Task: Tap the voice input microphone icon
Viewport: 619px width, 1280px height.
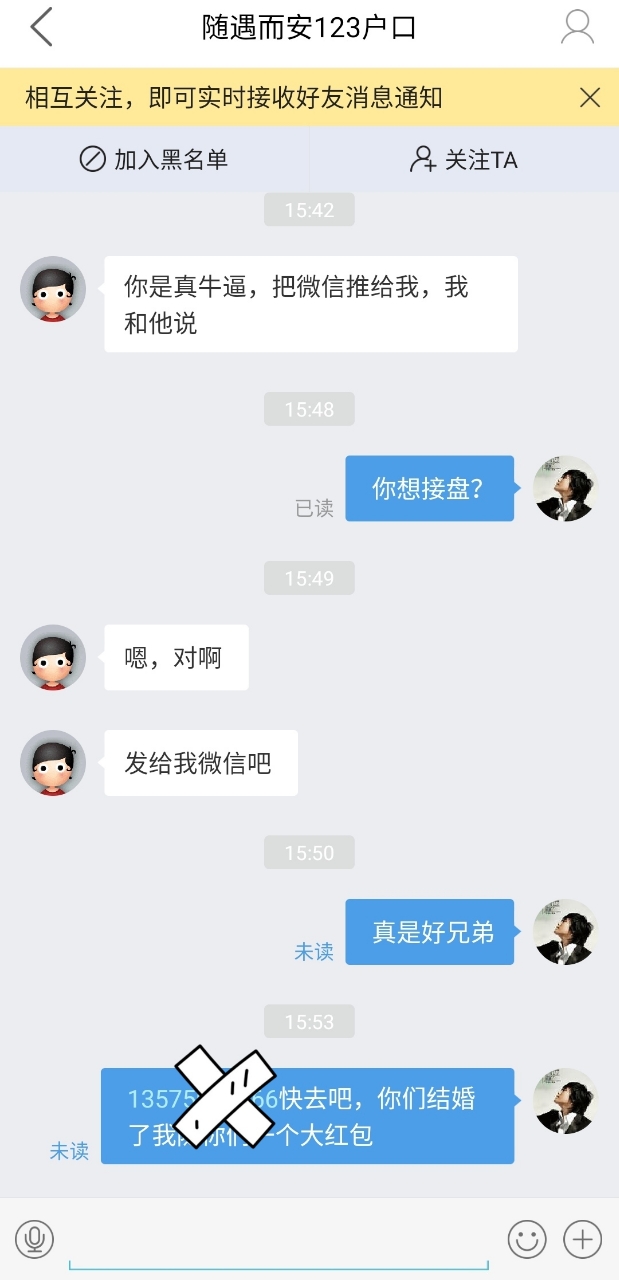Action: coord(35,1240)
